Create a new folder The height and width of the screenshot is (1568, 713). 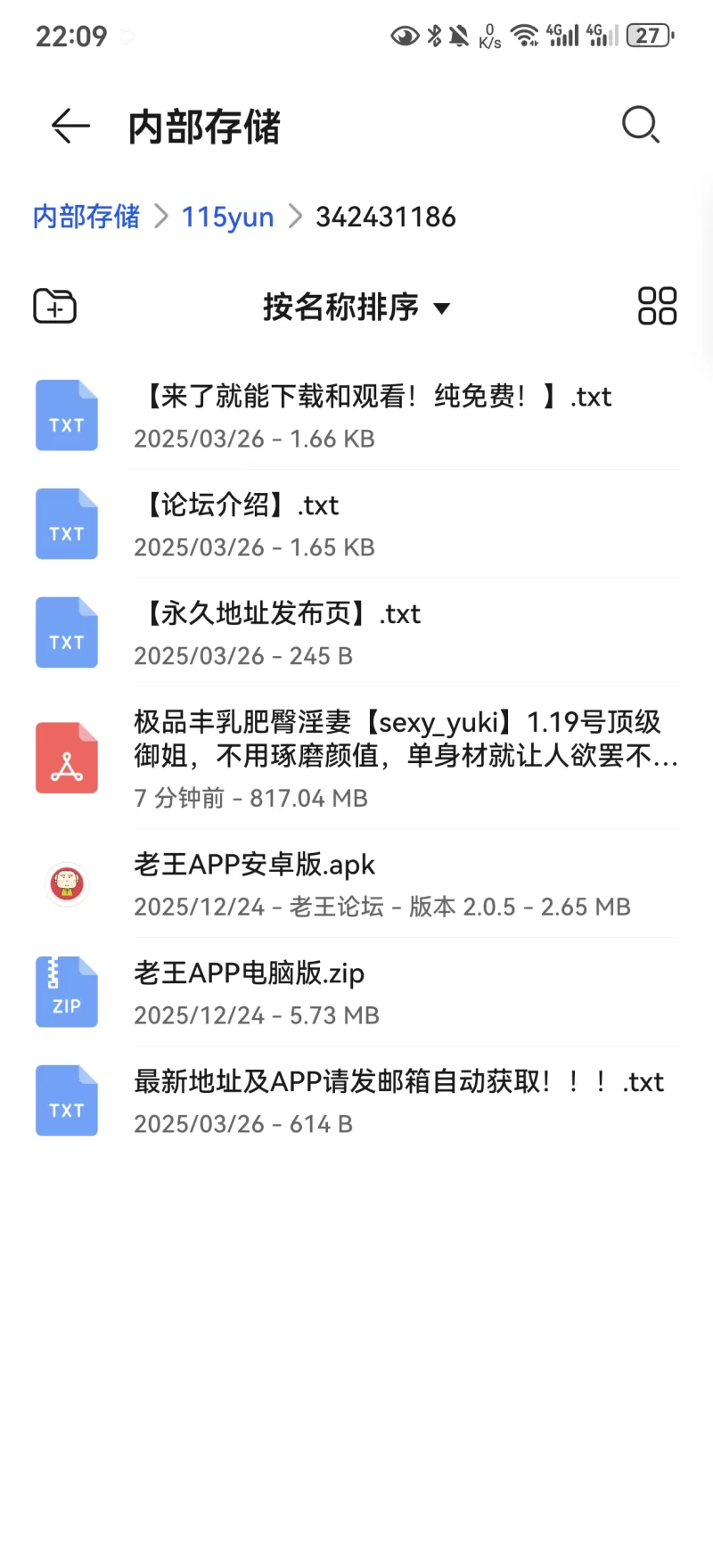(55, 307)
